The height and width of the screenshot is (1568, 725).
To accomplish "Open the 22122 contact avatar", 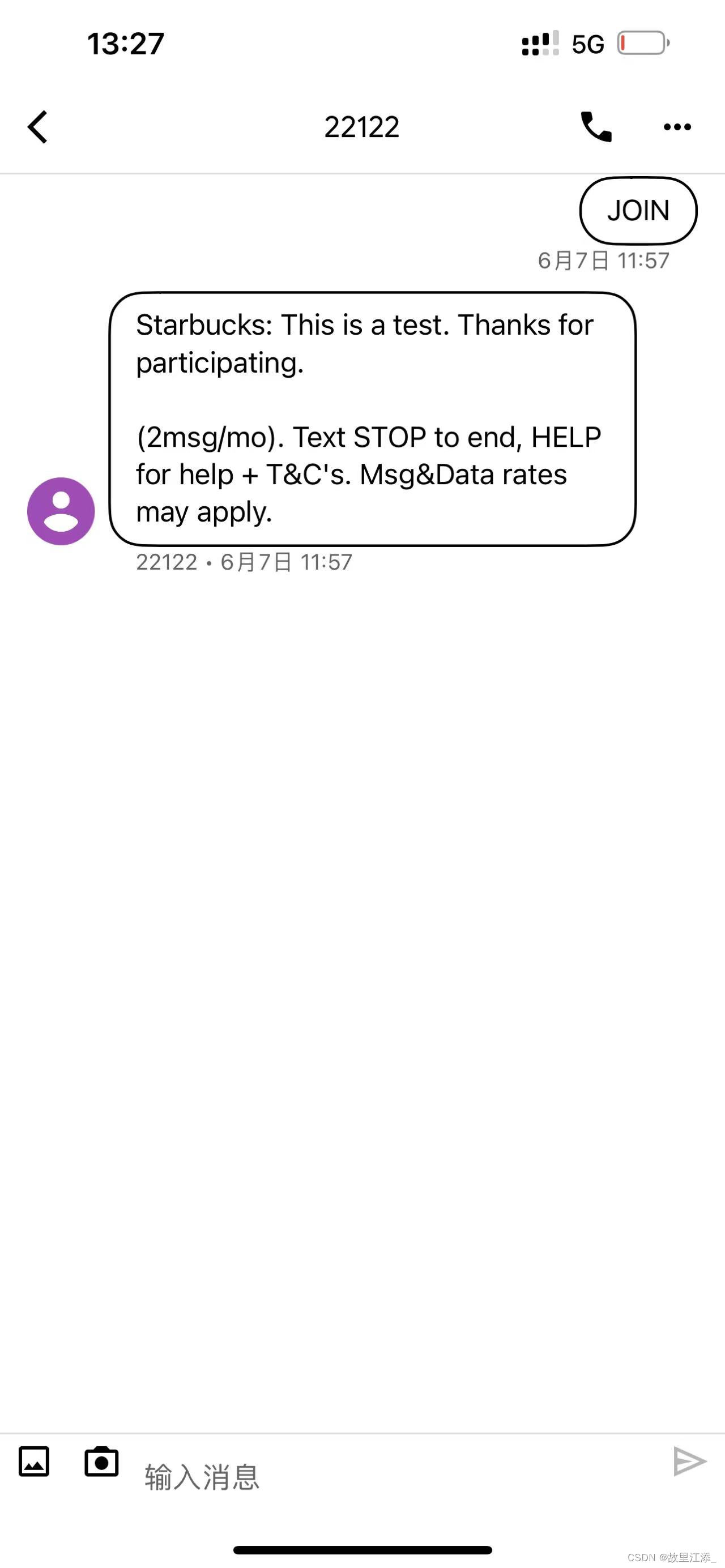I will [x=61, y=511].
